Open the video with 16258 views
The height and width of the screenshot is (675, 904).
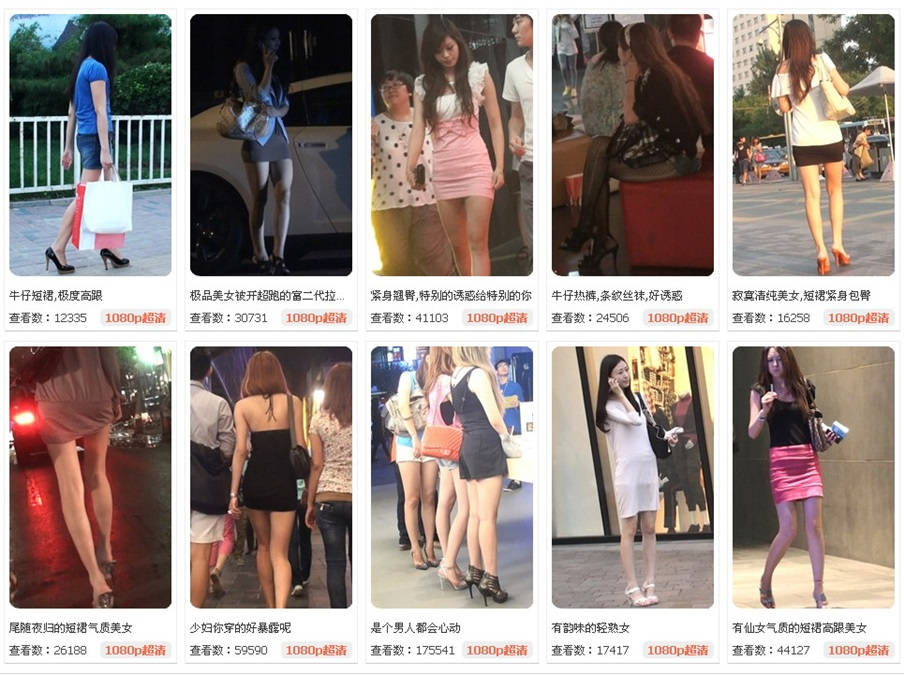pyautogui.click(x=813, y=145)
